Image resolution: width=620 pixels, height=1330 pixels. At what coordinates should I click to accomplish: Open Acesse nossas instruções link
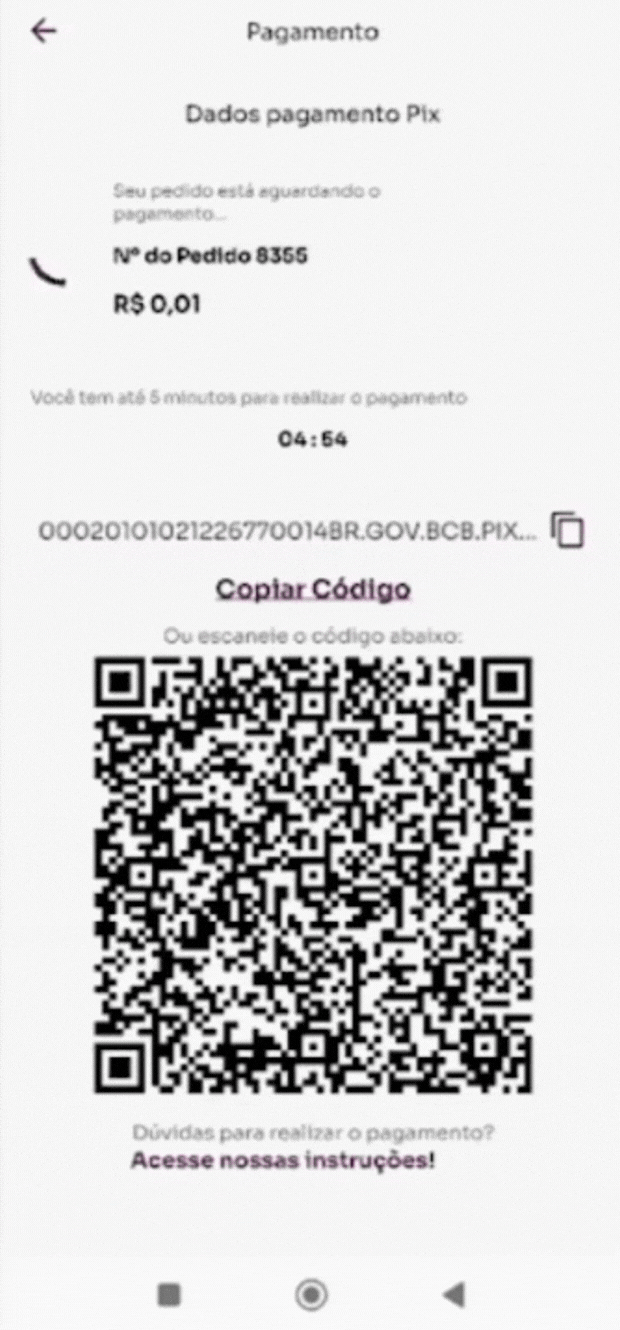click(283, 1161)
